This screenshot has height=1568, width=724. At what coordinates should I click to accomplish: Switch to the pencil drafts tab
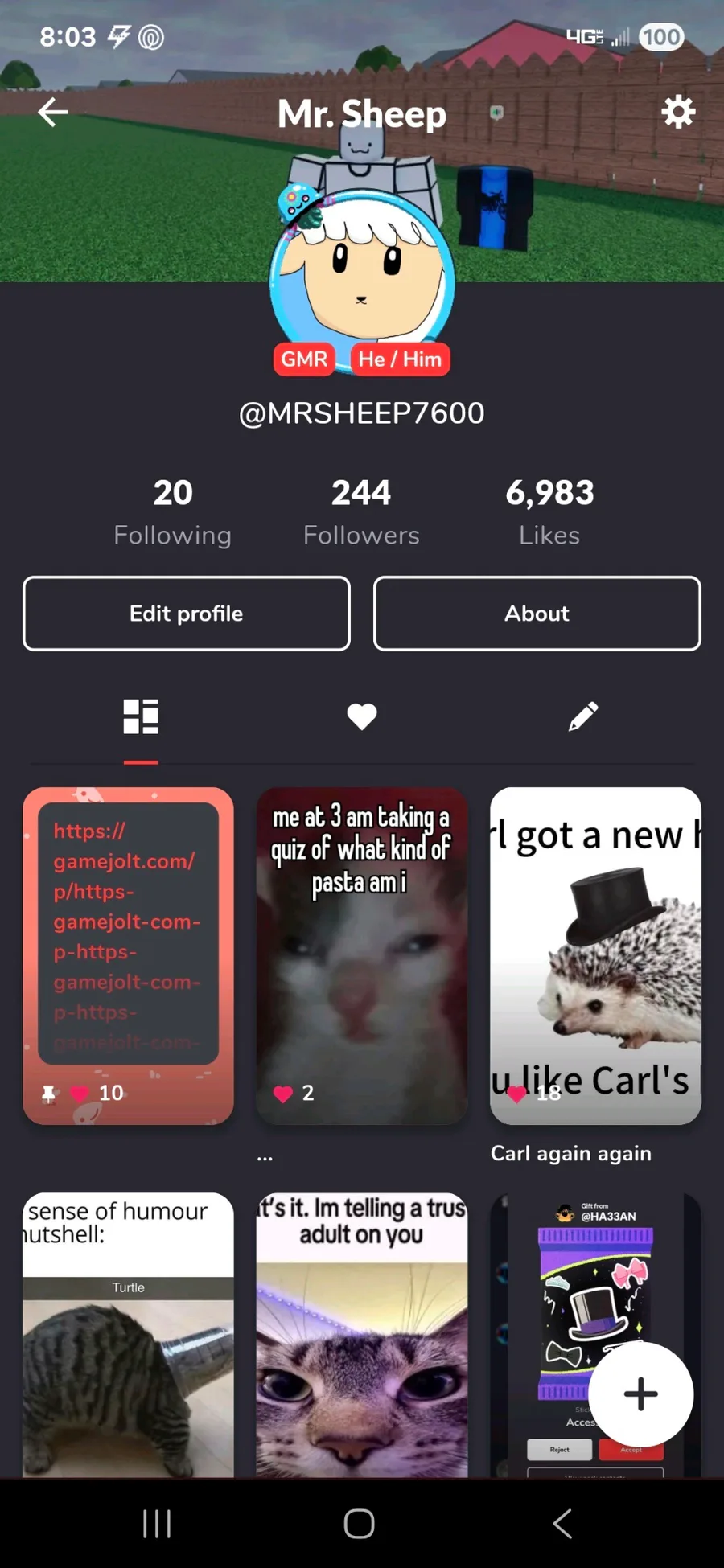pos(583,716)
